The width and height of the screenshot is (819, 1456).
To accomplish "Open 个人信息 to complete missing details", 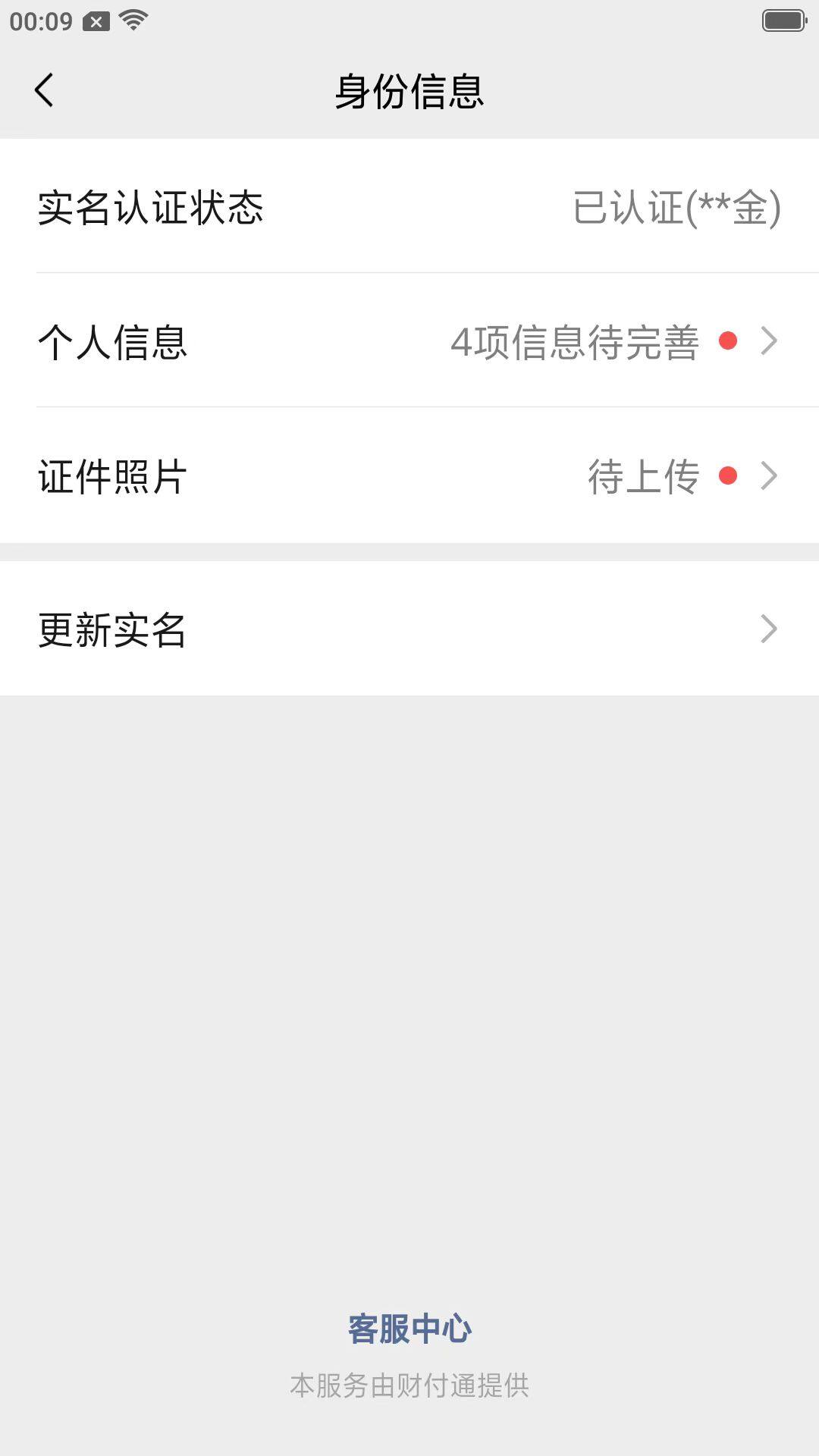I will [x=409, y=341].
